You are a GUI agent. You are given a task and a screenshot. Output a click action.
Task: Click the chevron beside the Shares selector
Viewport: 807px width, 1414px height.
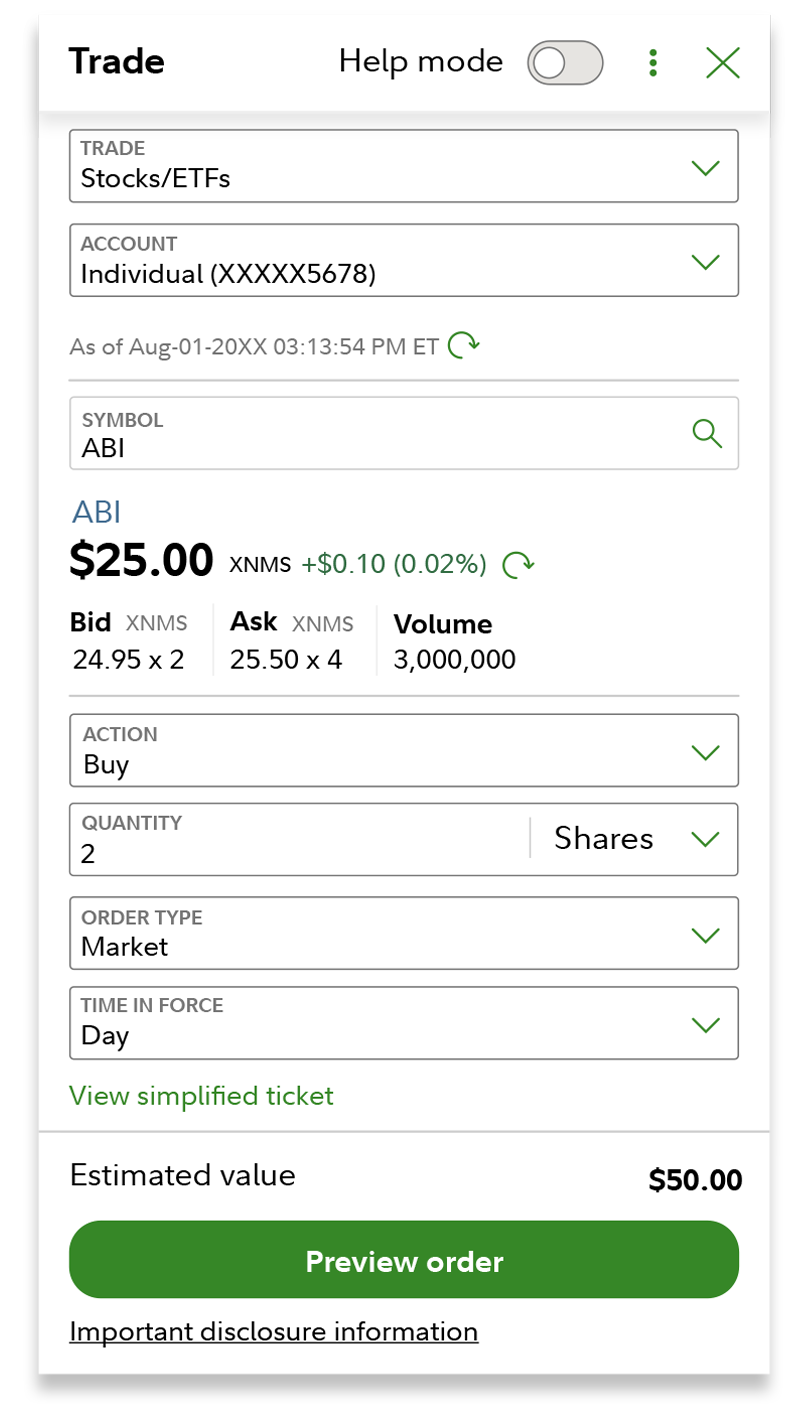click(706, 839)
